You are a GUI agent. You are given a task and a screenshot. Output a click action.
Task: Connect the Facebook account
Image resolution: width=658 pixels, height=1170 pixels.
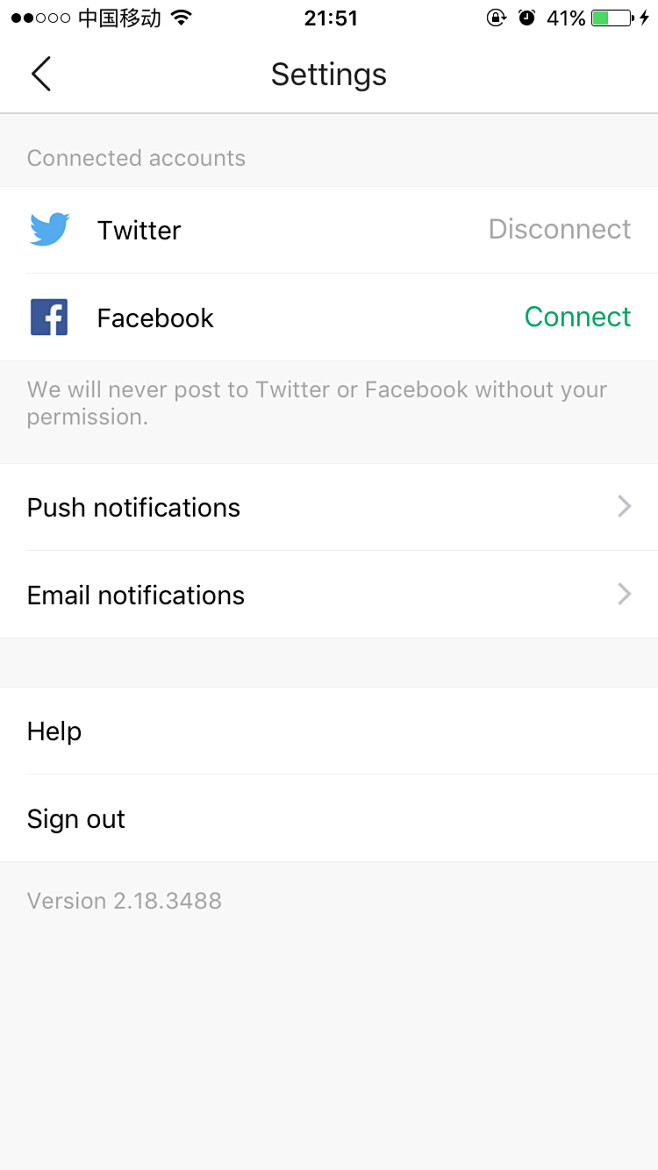coord(577,317)
